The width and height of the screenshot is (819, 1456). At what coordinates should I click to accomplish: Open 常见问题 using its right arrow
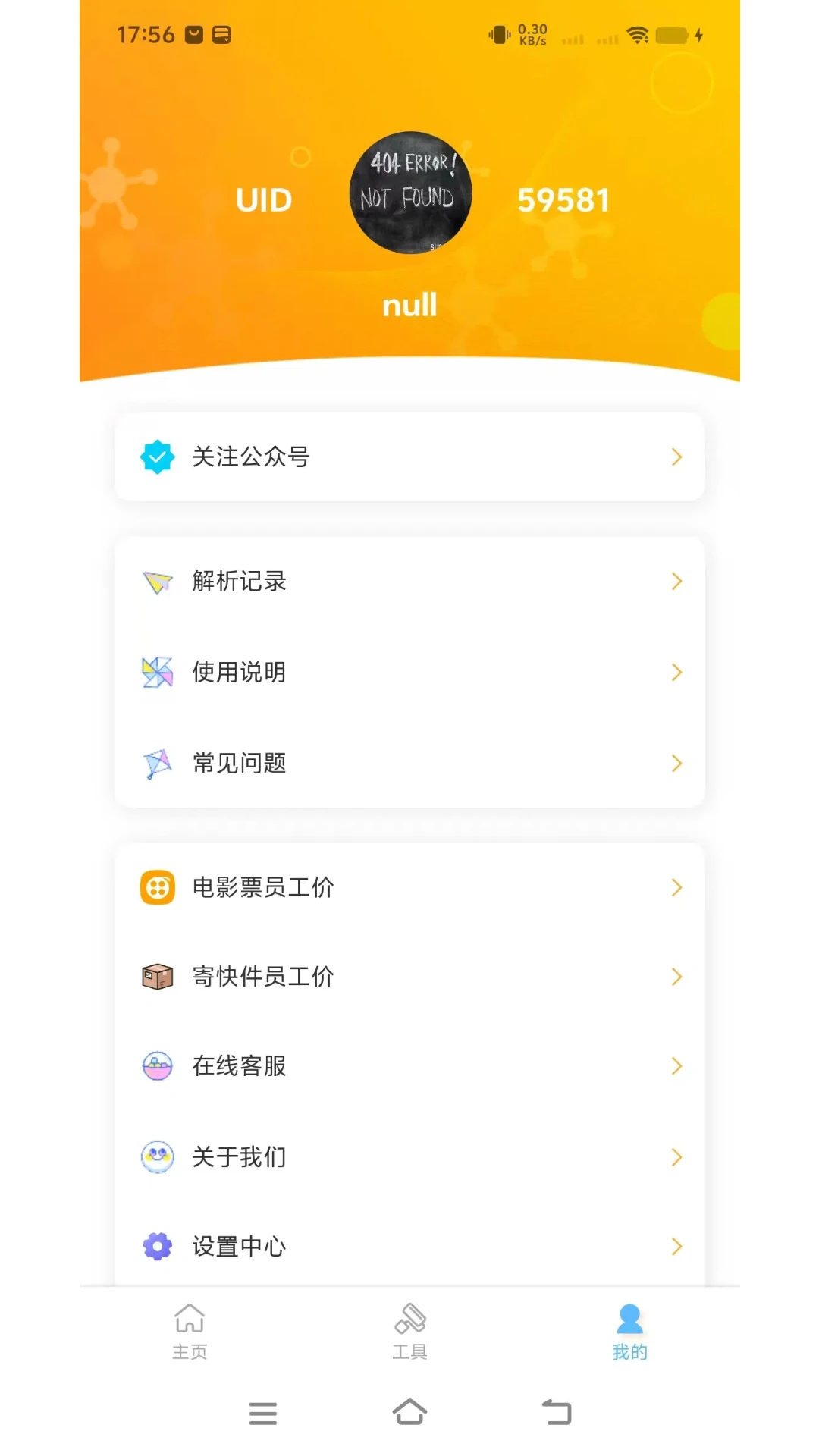pyautogui.click(x=676, y=763)
